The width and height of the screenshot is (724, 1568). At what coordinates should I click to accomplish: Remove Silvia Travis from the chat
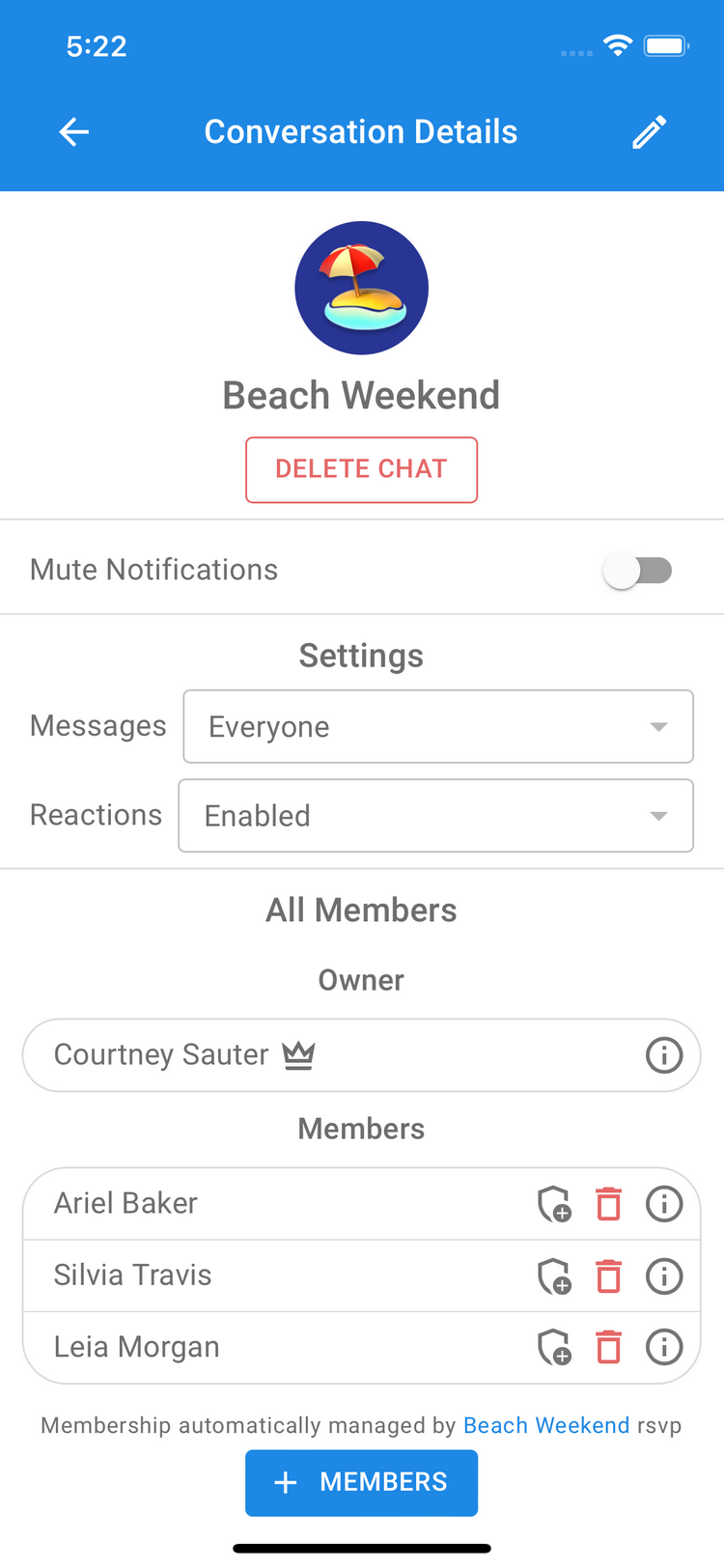(x=609, y=1276)
